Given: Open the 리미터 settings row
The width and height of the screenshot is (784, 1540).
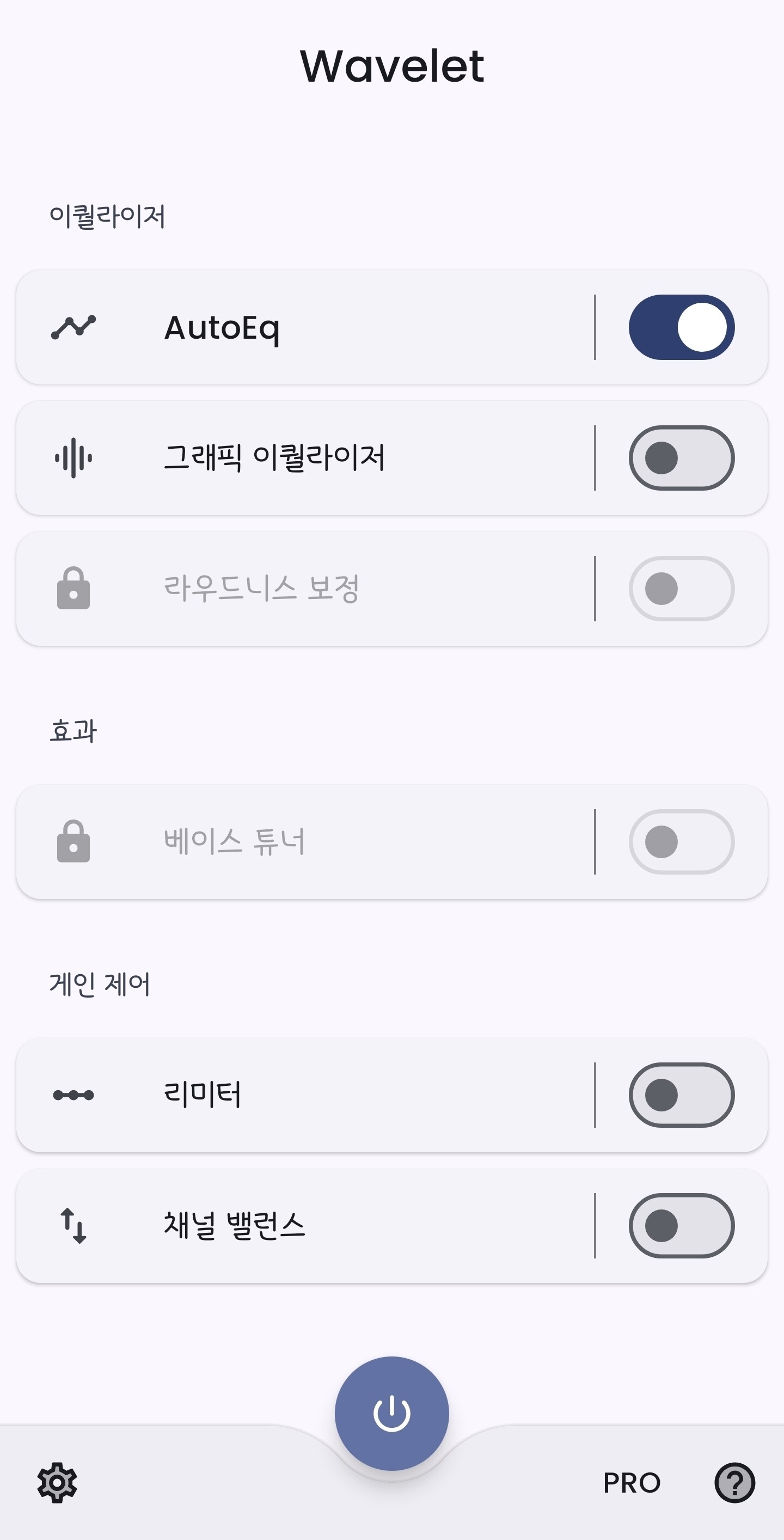Looking at the screenshot, I should [x=305, y=1095].
